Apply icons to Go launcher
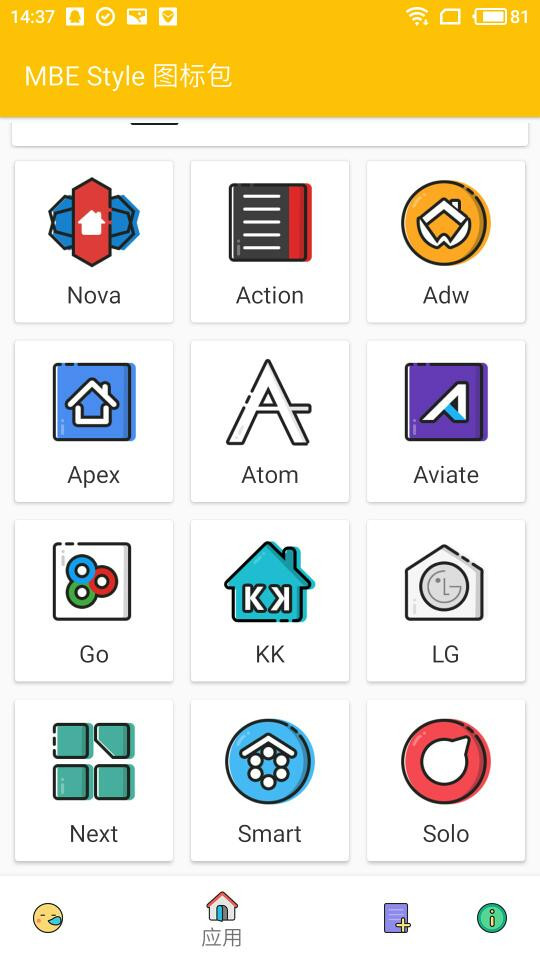 point(94,601)
